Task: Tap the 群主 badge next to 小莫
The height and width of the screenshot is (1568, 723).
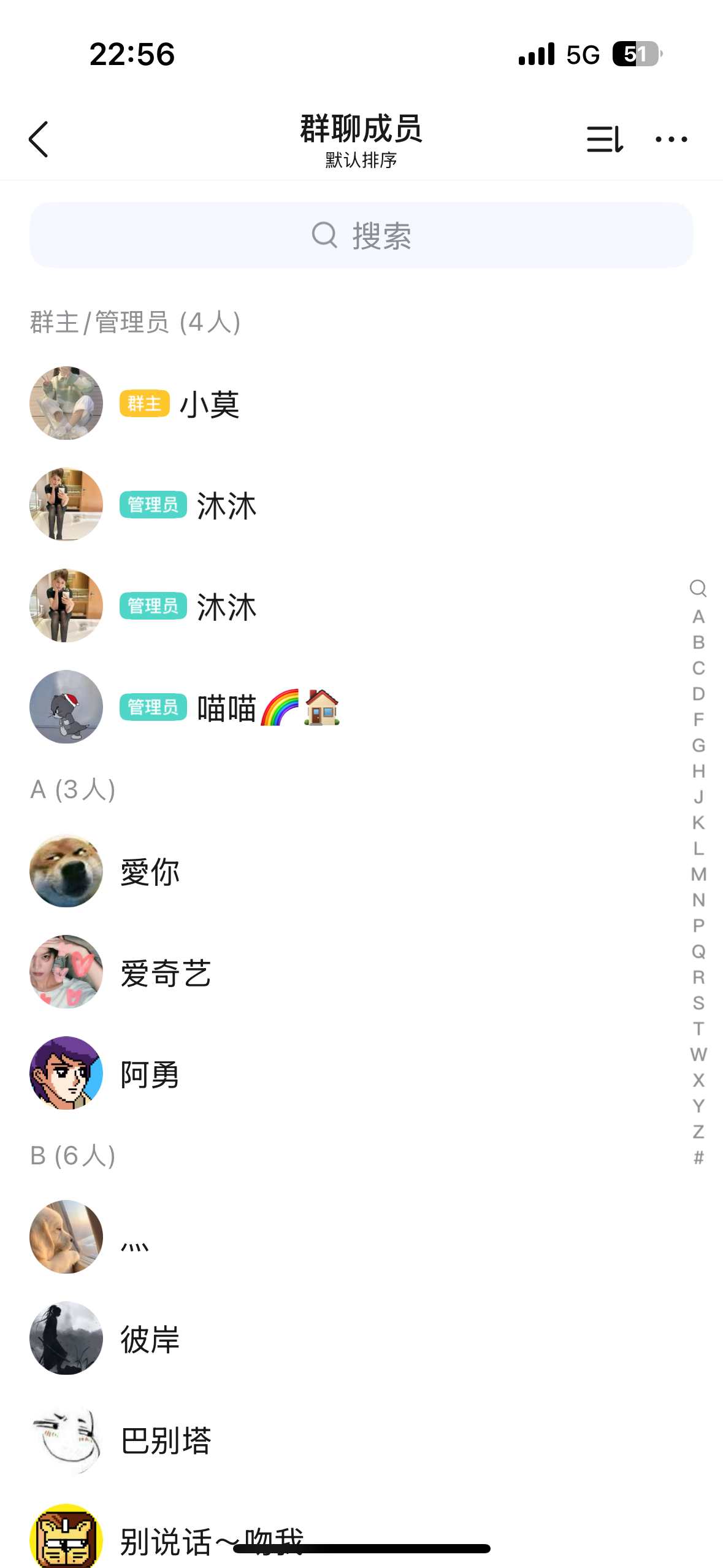Action: [143, 403]
